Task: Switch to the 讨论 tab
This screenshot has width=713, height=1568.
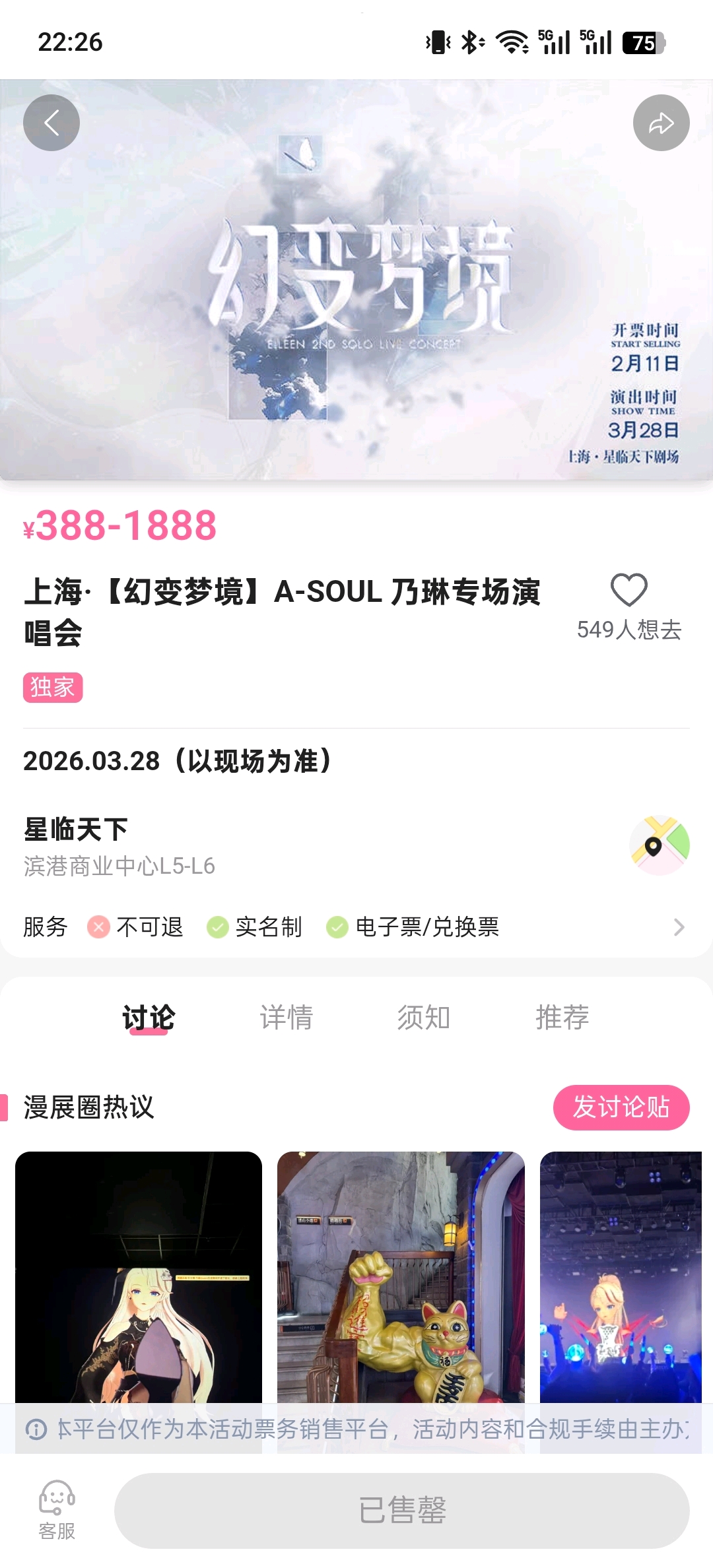Action: (x=149, y=1017)
